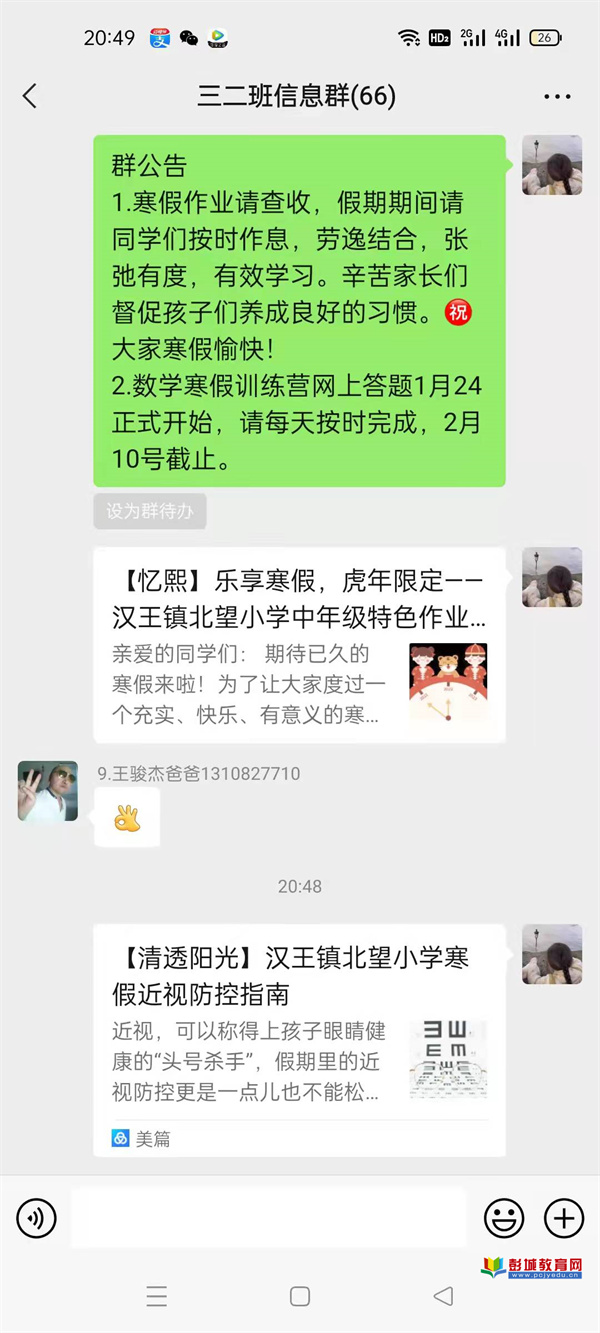Viewport: 600px width, 1333px height.
Task: Go back from the 三二班信息群 chat
Action: click(x=30, y=96)
